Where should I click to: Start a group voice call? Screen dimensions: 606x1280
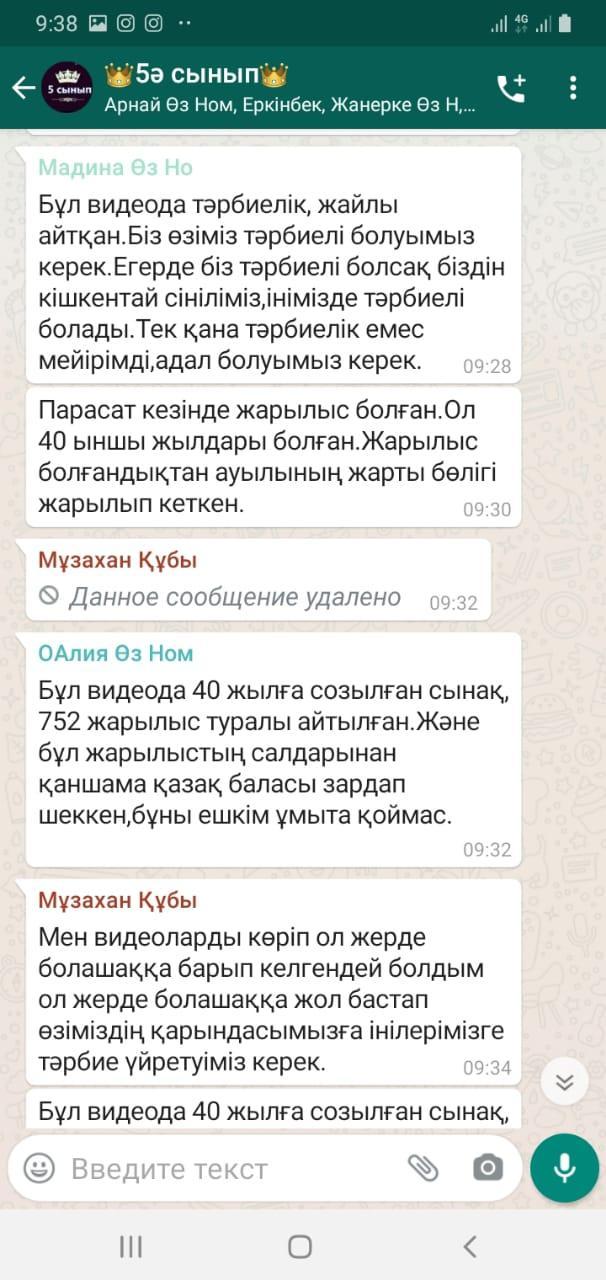(x=511, y=88)
